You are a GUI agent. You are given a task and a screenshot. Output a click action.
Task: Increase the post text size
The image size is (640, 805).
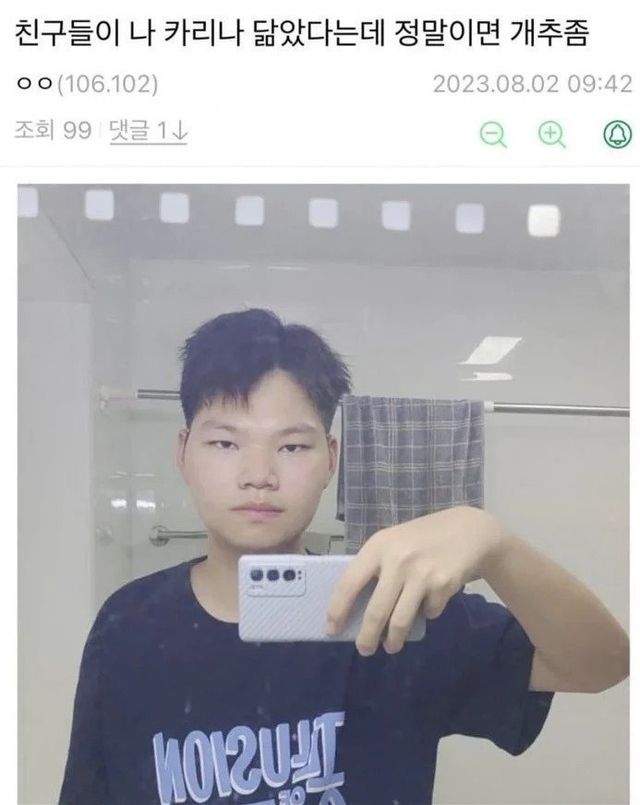pos(552,134)
